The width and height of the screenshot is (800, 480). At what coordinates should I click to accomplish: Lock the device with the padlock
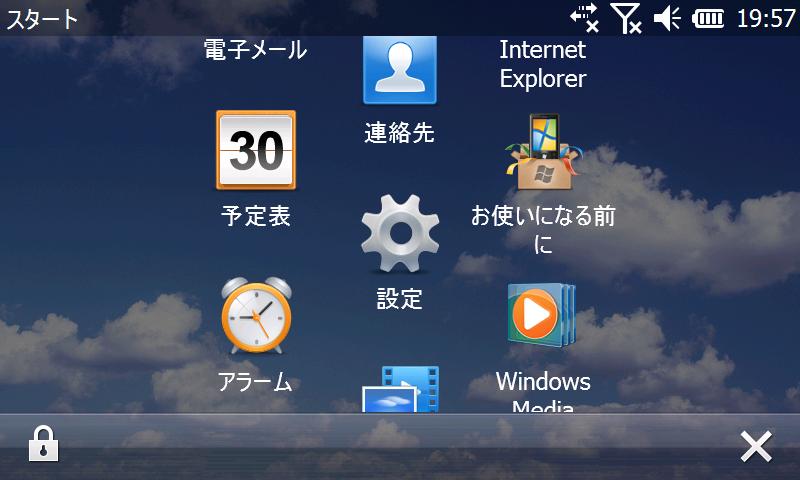pos(42,445)
